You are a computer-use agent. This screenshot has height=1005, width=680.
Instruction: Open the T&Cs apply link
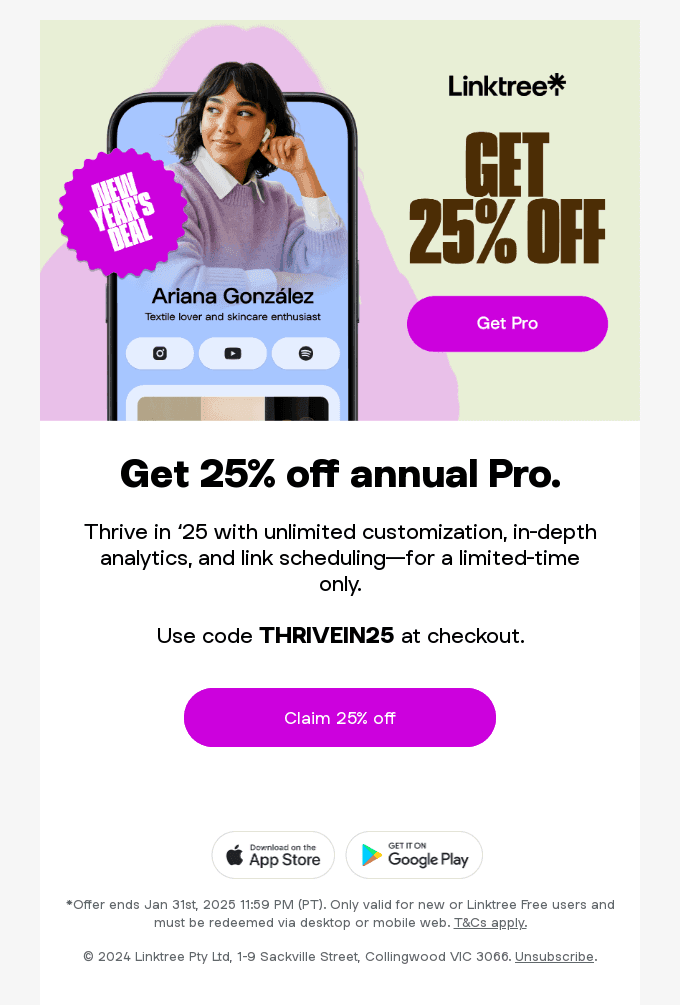(x=490, y=923)
